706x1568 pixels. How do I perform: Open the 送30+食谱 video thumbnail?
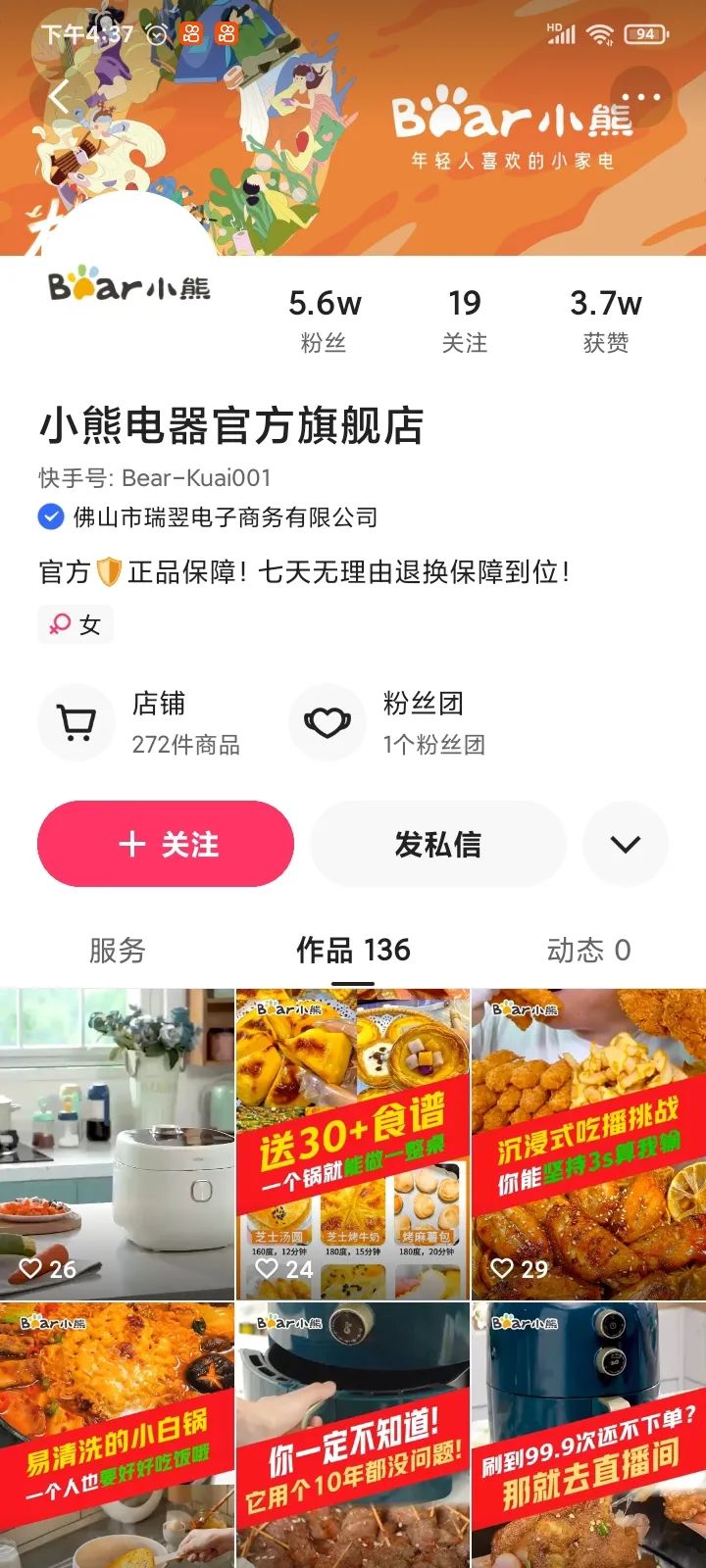click(353, 1137)
